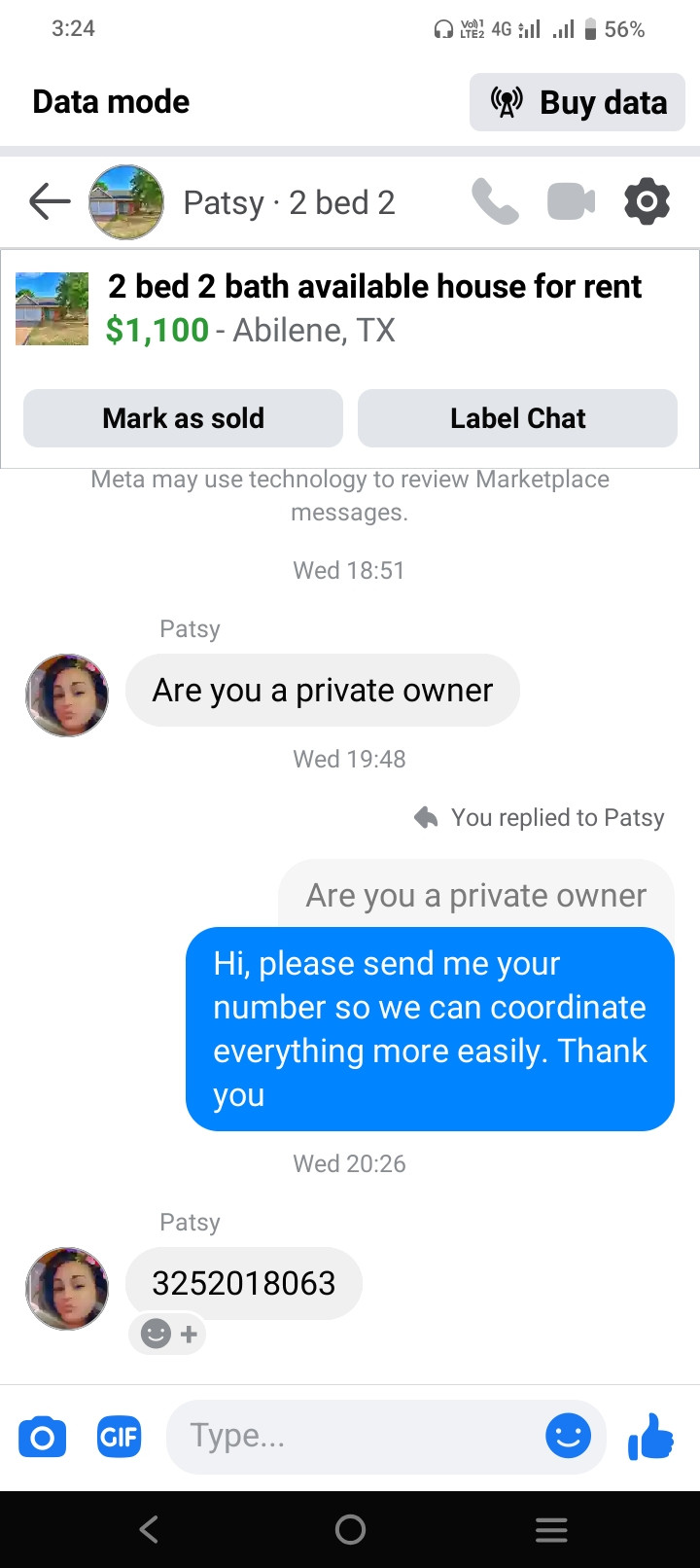Open Patsy's profile picture in header

tap(126, 202)
